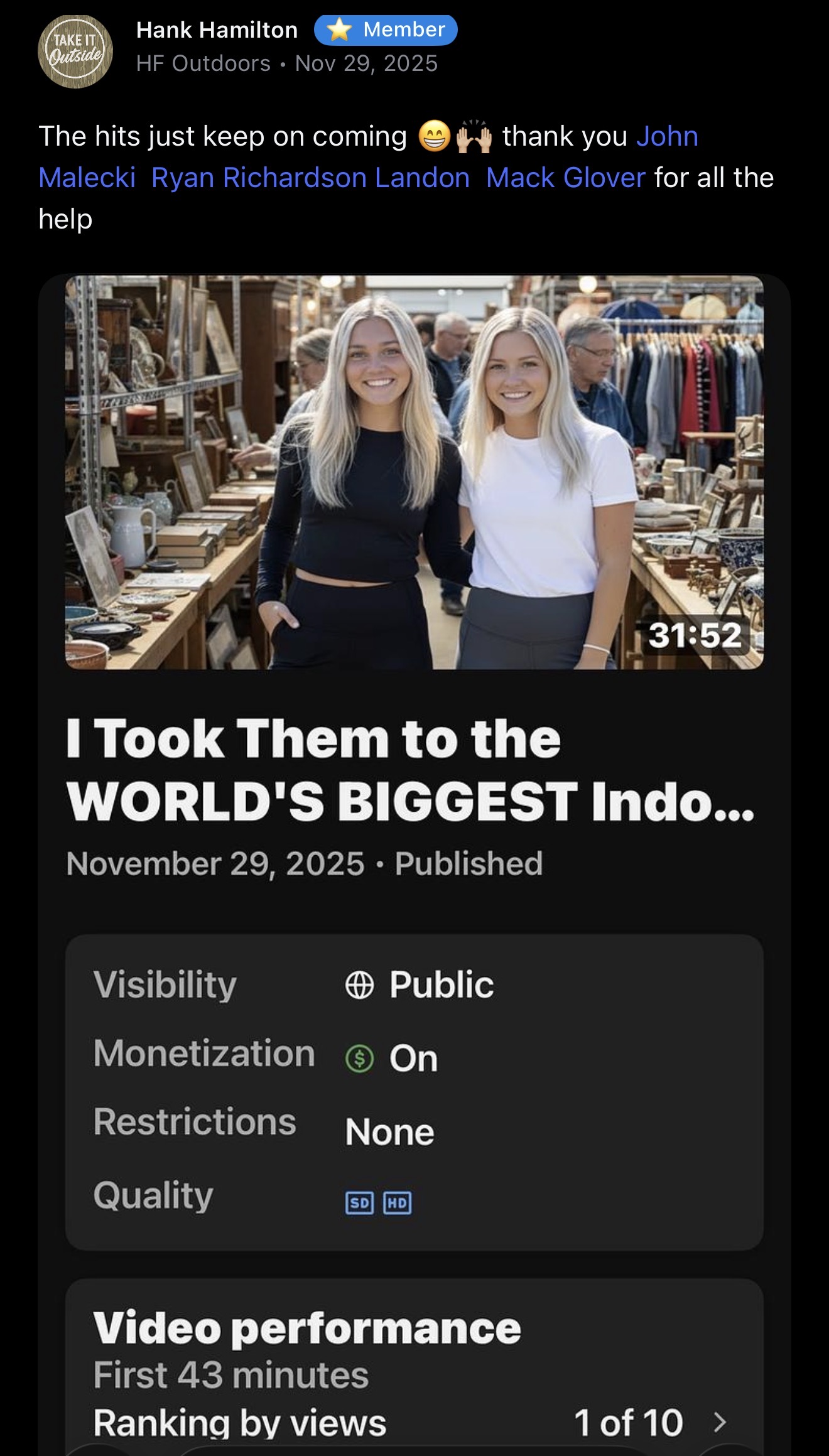Open the John Malecki mention
The image size is (829, 1456).
[87, 178]
